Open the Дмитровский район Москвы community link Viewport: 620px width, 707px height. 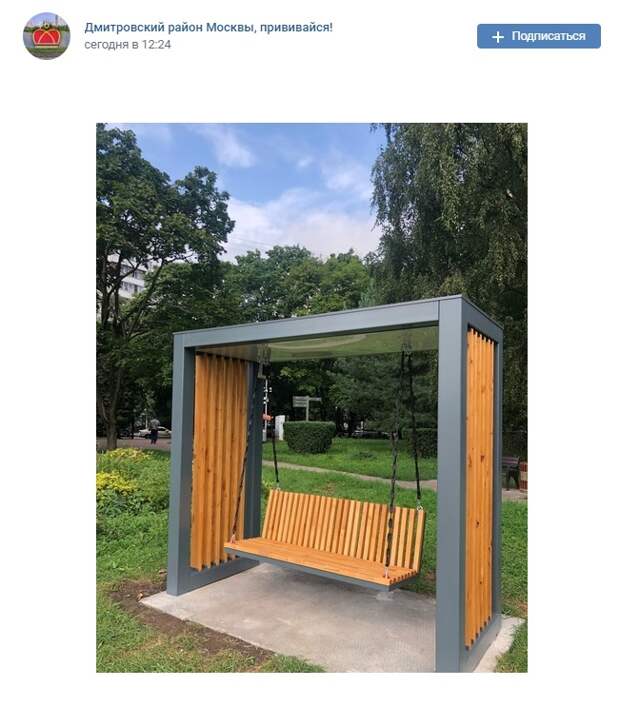208,27
